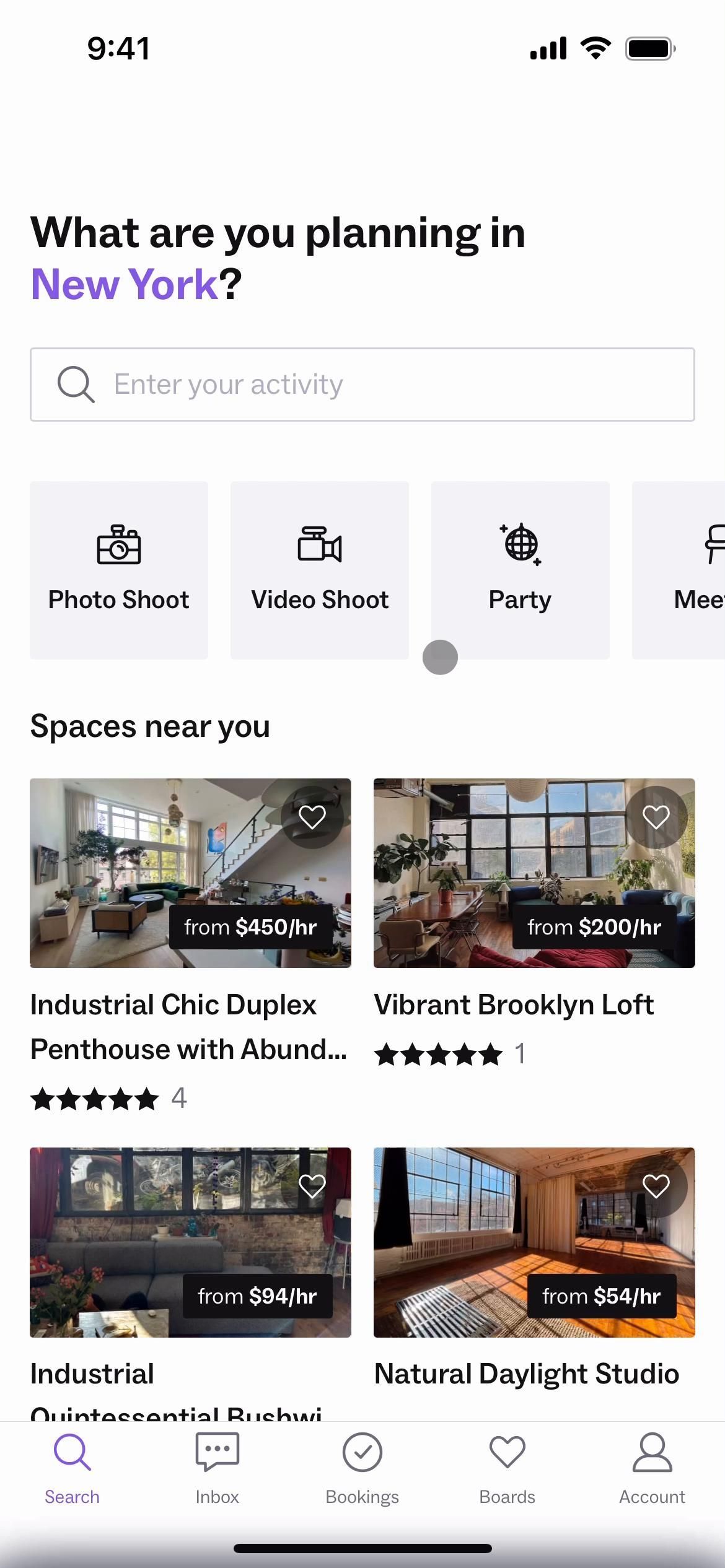Switch to the Account tab

(652, 1468)
